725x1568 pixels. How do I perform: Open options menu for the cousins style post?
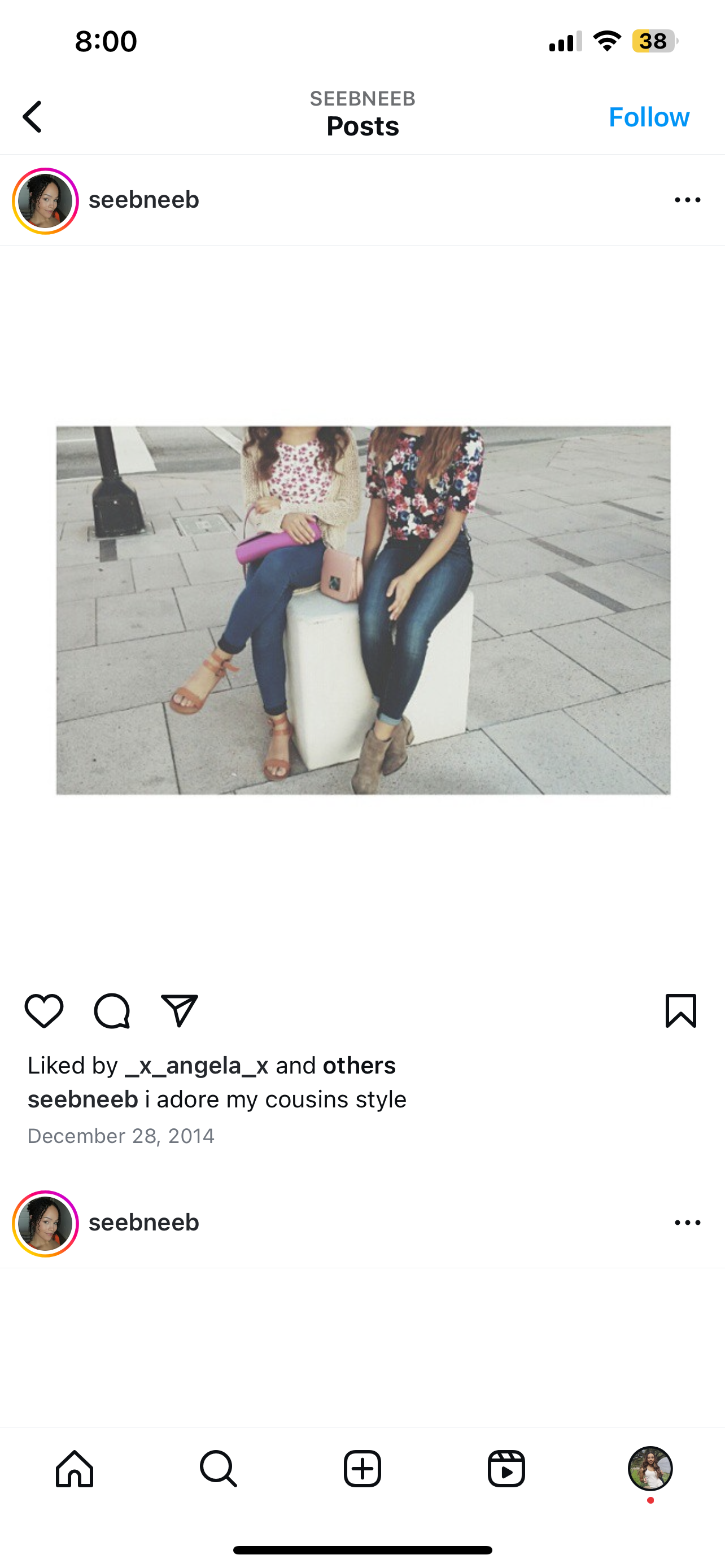click(x=687, y=200)
